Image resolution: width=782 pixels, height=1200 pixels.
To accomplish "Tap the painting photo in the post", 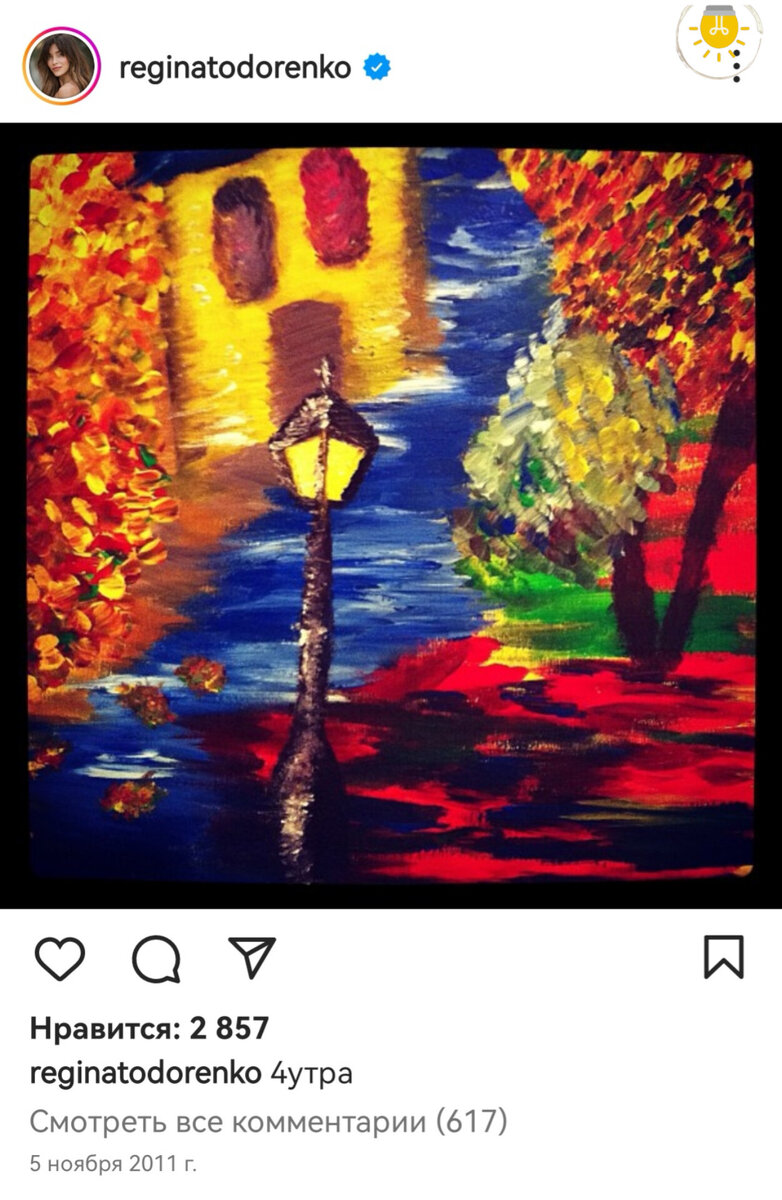I will point(391,515).
